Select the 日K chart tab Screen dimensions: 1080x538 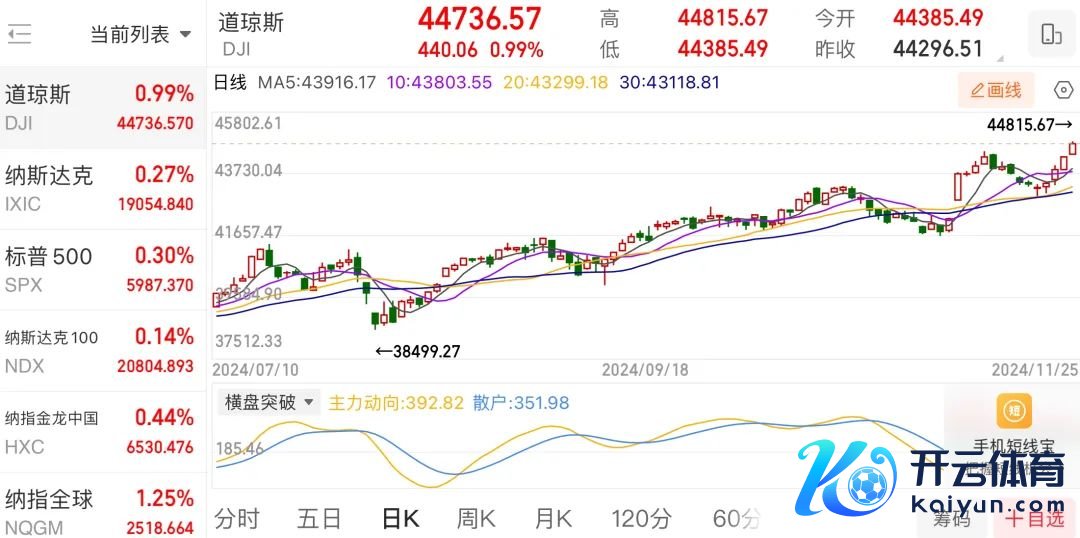[400, 518]
